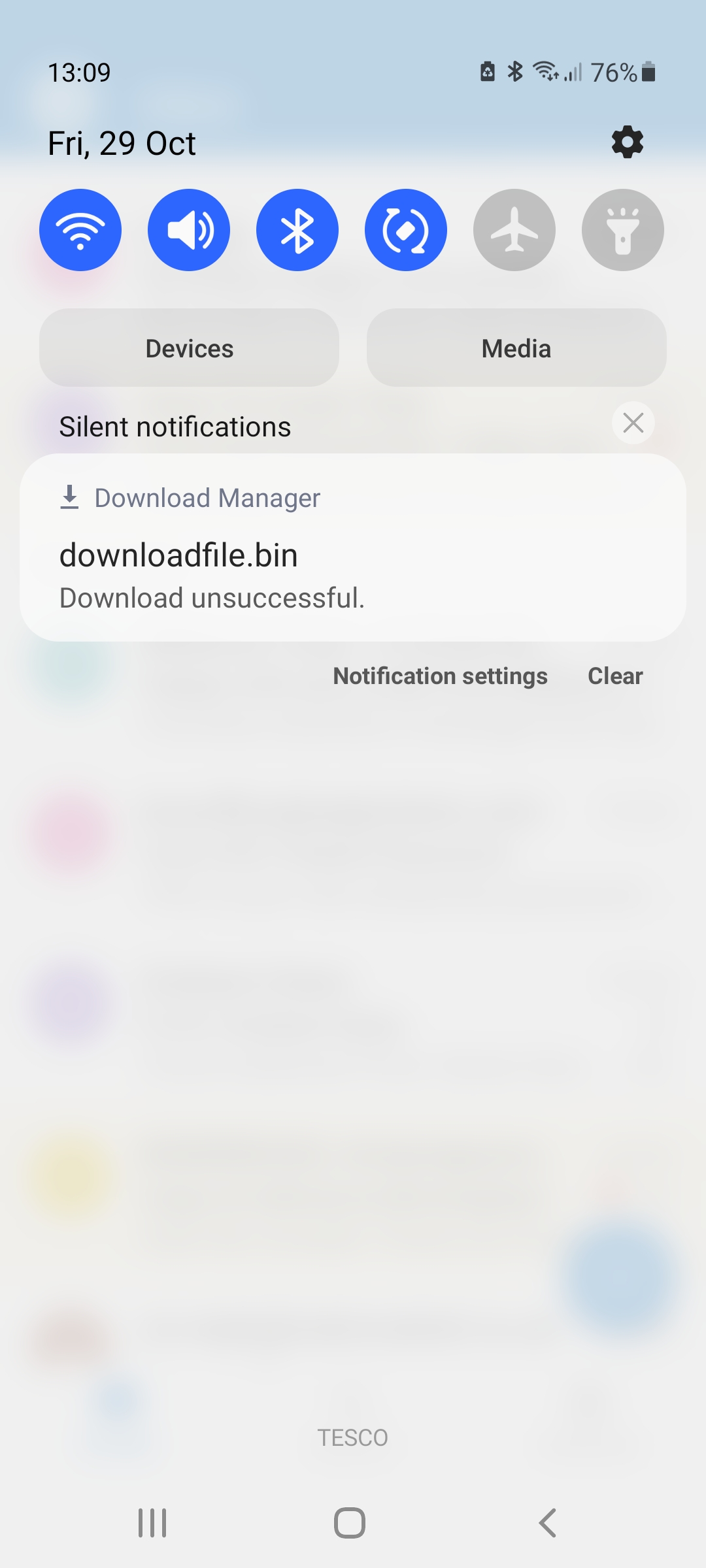Open the Media panel
Image resolution: width=706 pixels, height=1568 pixels.
tap(516, 348)
